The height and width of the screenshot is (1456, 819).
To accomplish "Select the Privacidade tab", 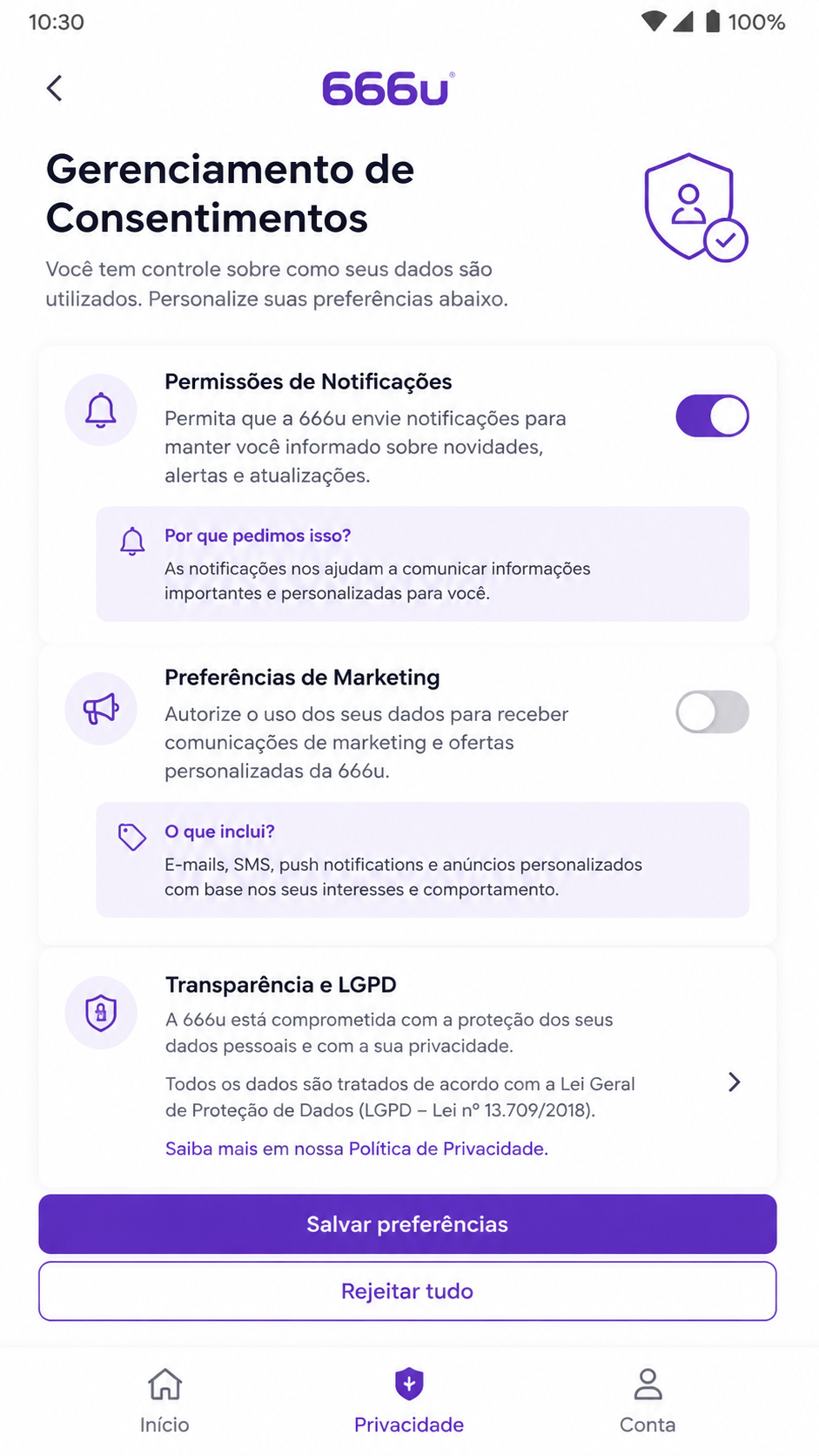I will pyautogui.click(x=409, y=1401).
